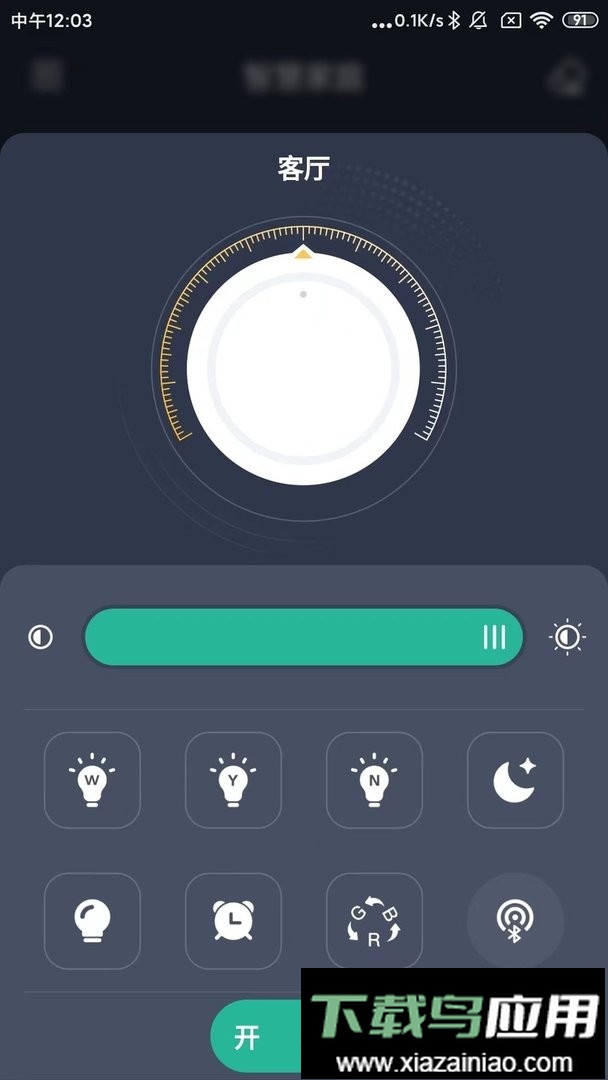Tap the white dial knob for 客厅
This screenshot has height=1080, width=608.
[303, 368]
